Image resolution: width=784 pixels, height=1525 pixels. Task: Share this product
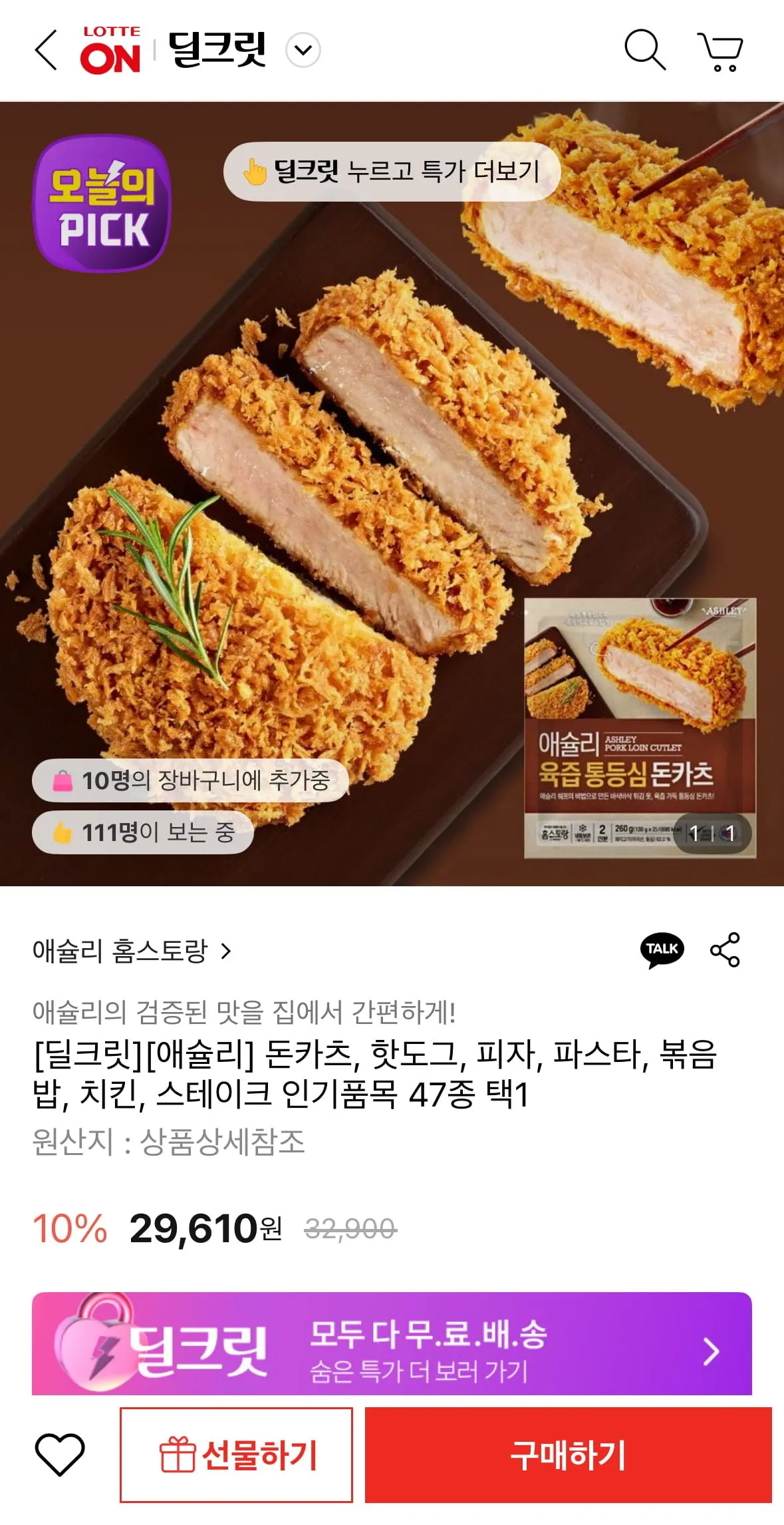click(725, 949)
